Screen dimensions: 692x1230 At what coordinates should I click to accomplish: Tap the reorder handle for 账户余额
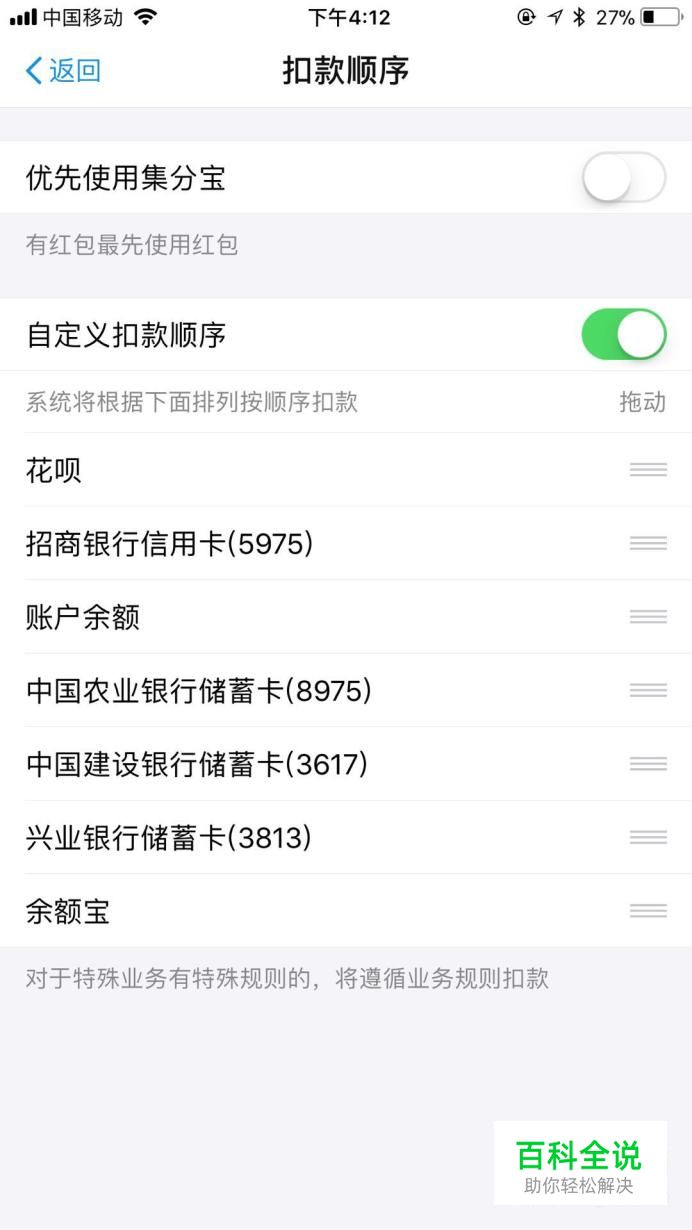648,617
